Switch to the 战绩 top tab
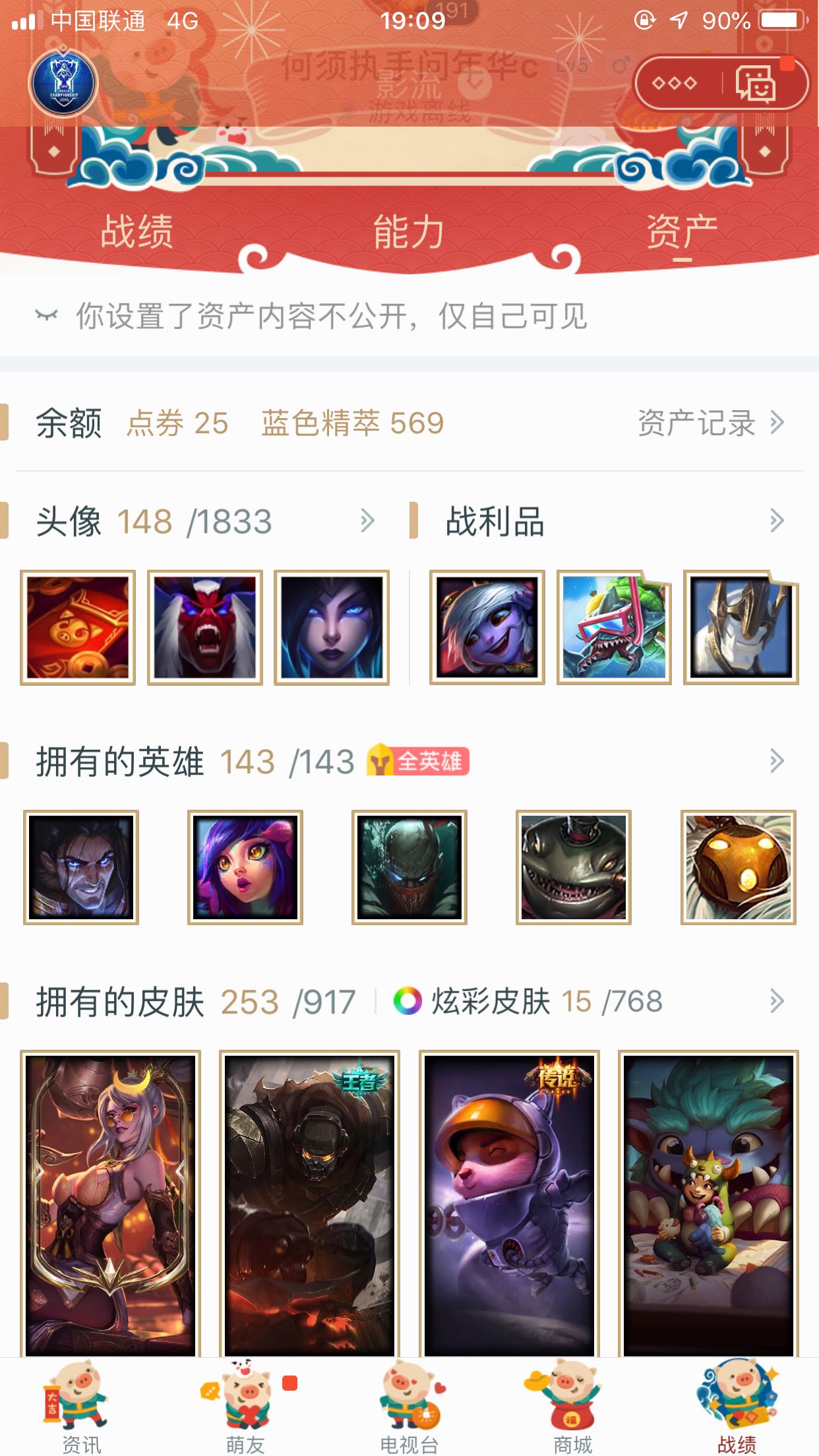The image size is (819, 1456). tap(136, 232)
